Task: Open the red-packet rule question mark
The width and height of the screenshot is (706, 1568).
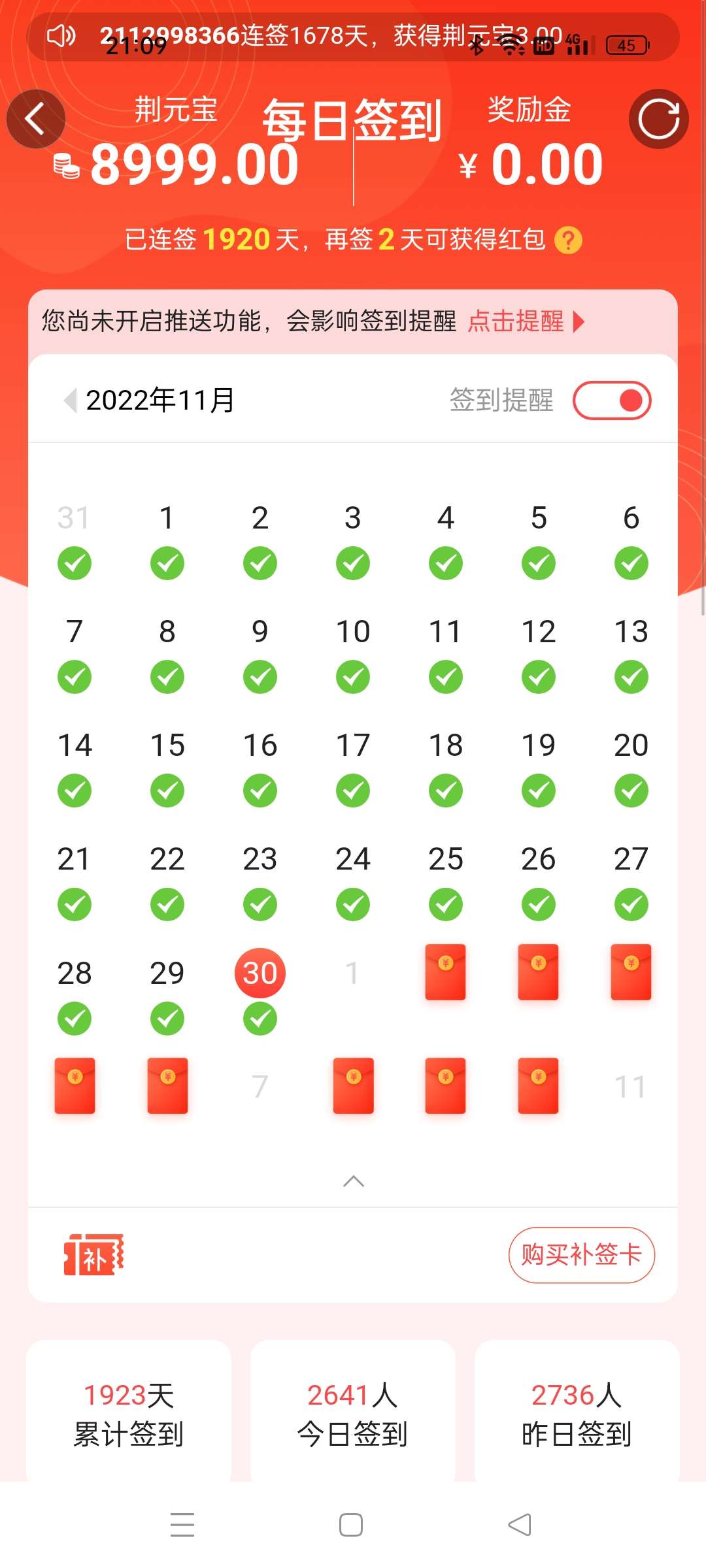Action: coord(568,240)
